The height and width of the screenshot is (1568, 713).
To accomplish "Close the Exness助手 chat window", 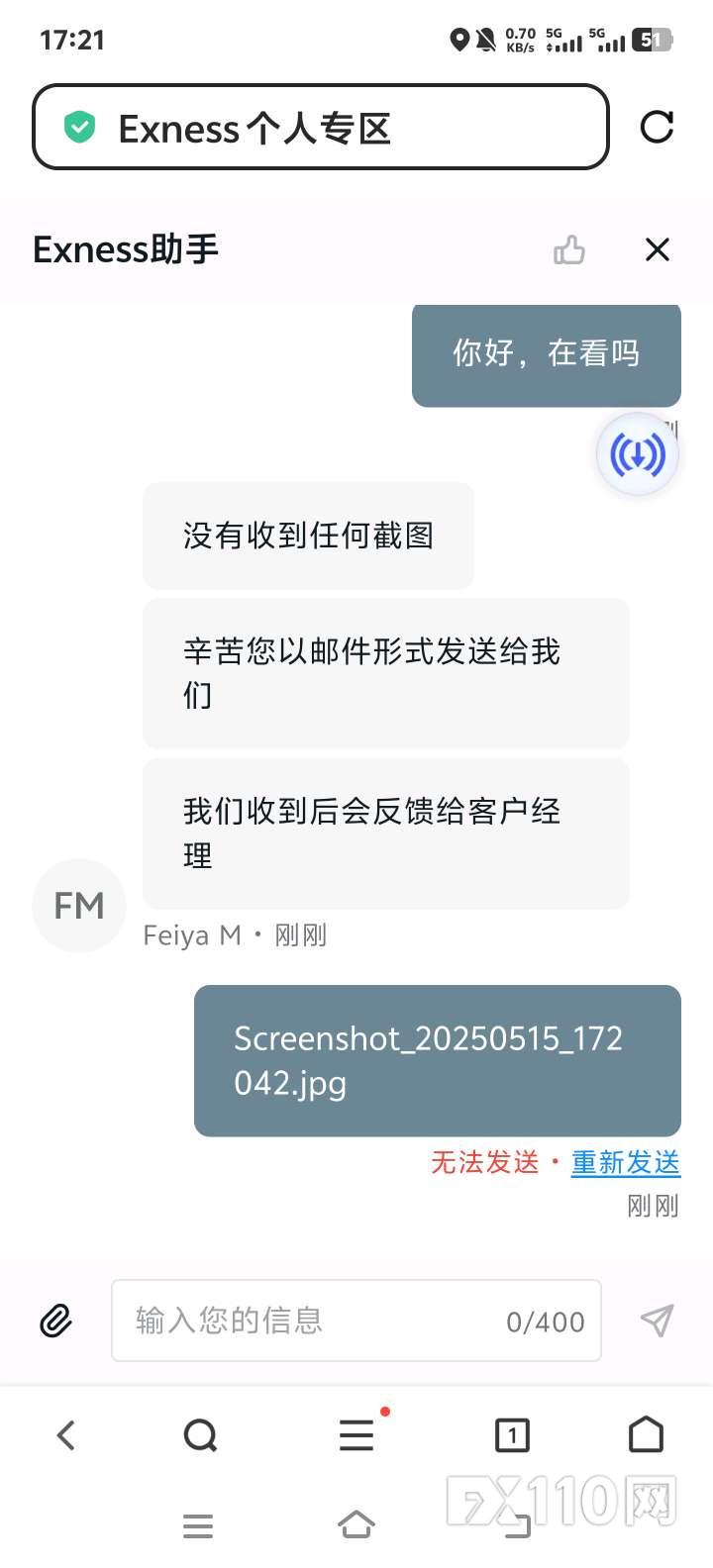I will pos(658,249).
